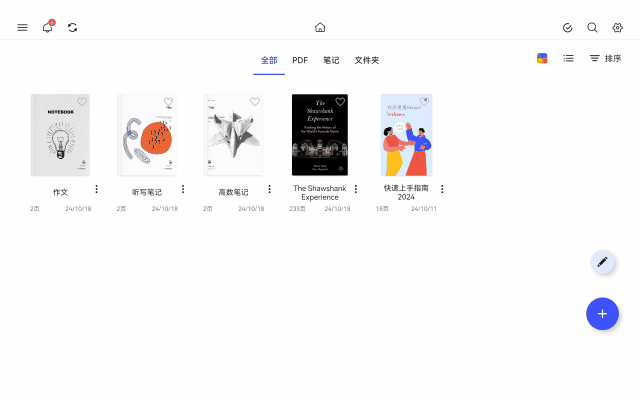Favorite the 高数笔记 notebook
The height and width of the screenshot is (400, 640).
255,102
